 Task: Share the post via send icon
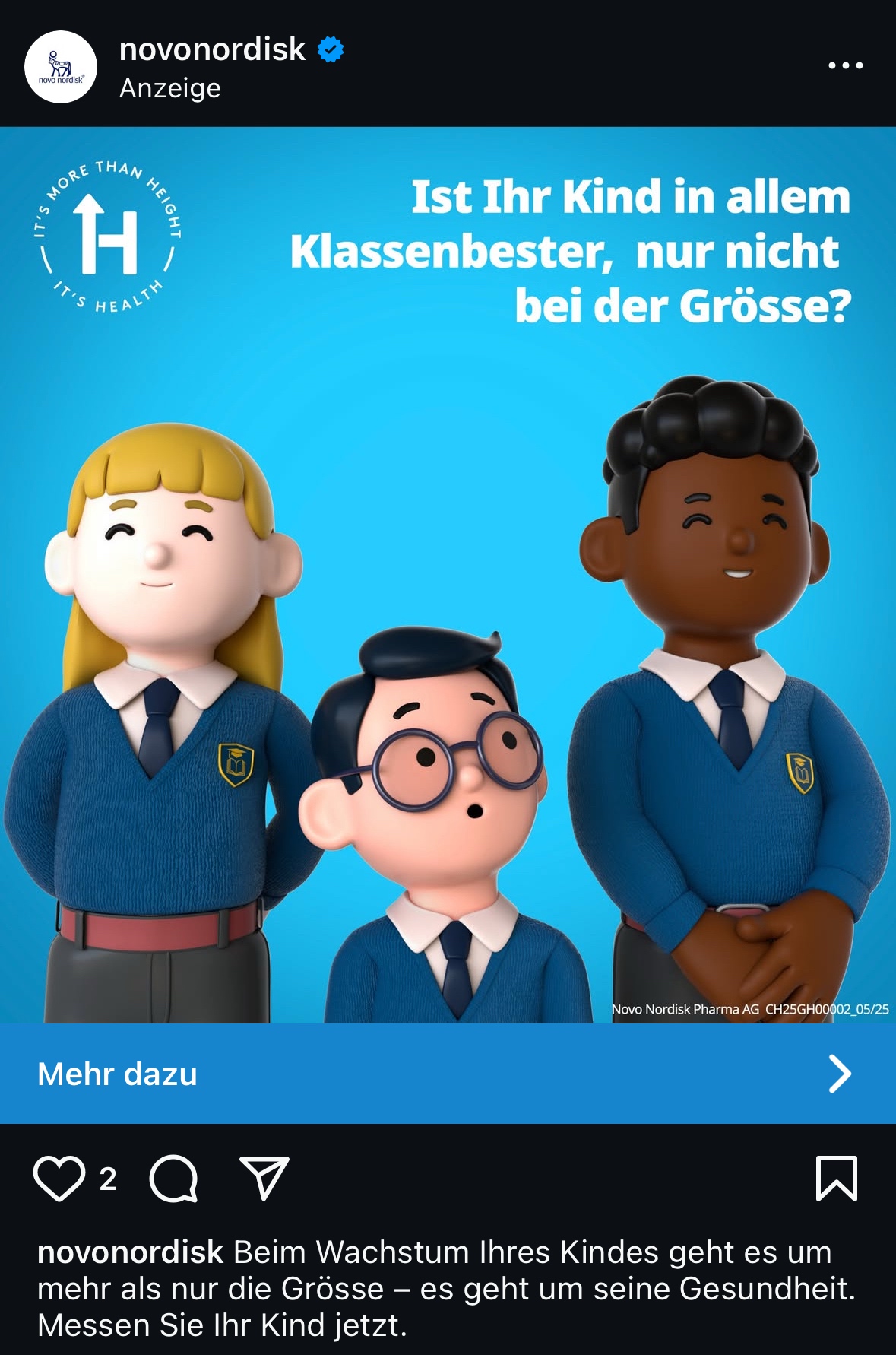click(264, 1179)
